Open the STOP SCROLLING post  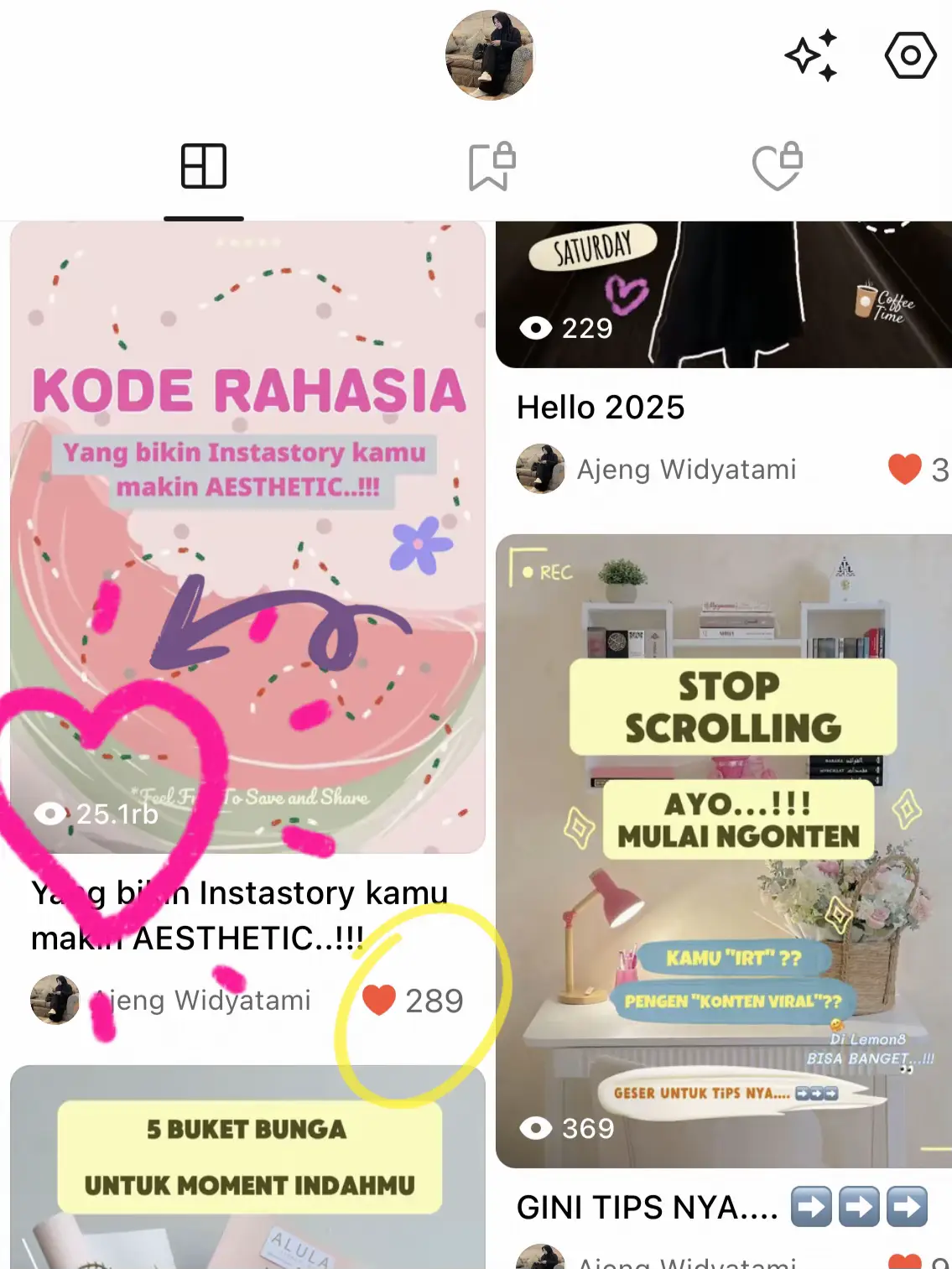coord(723,850)
